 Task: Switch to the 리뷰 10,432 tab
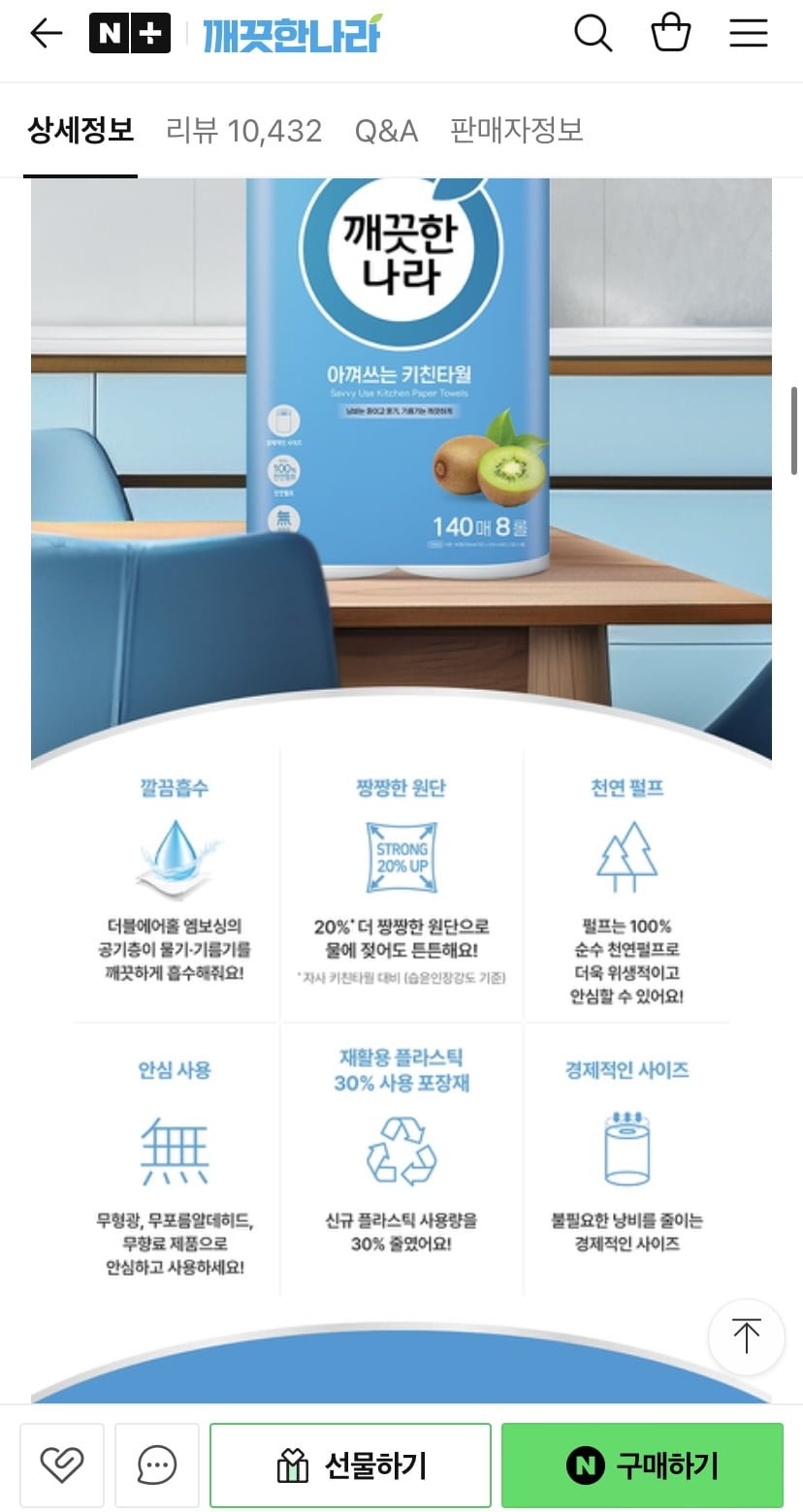point(243,130)
